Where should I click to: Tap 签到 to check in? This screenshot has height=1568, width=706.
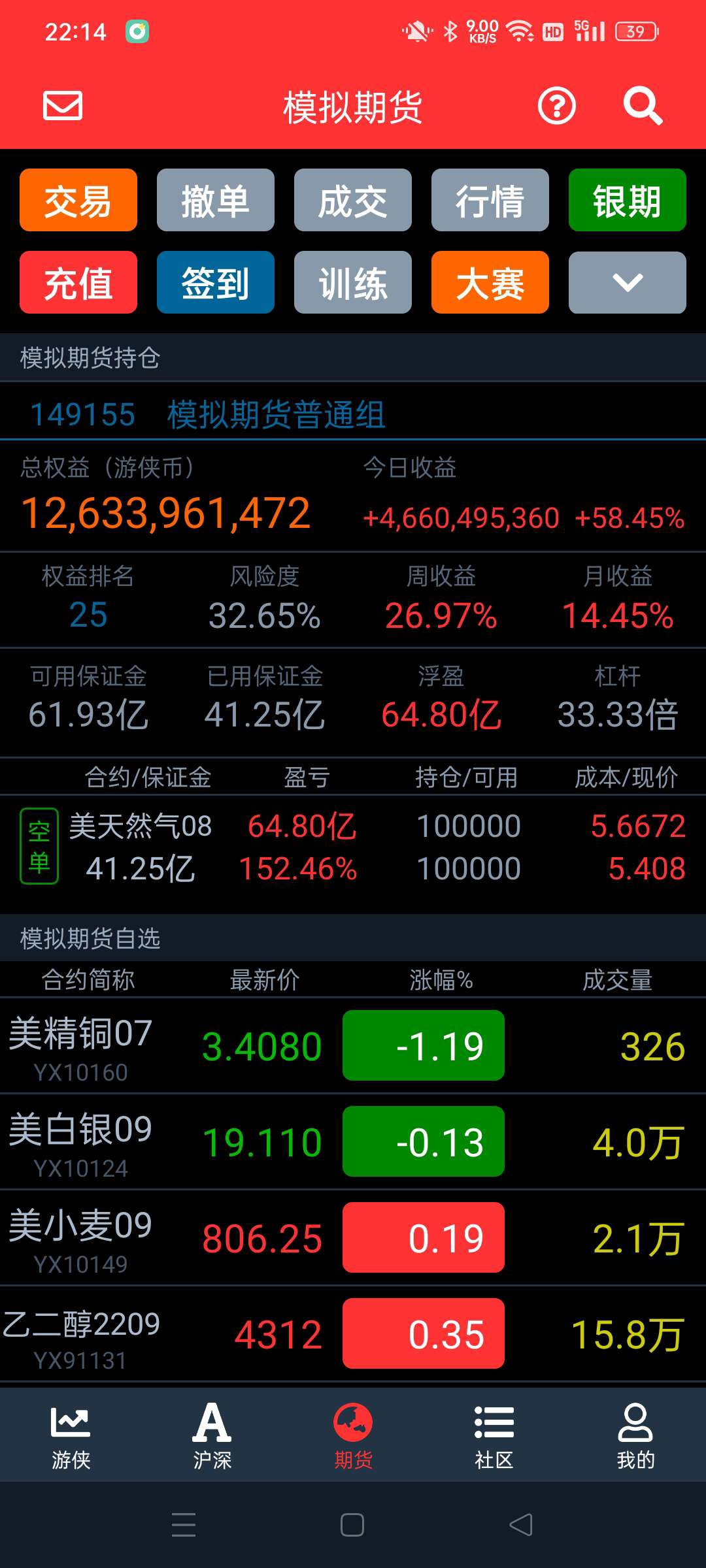[216, 282]
